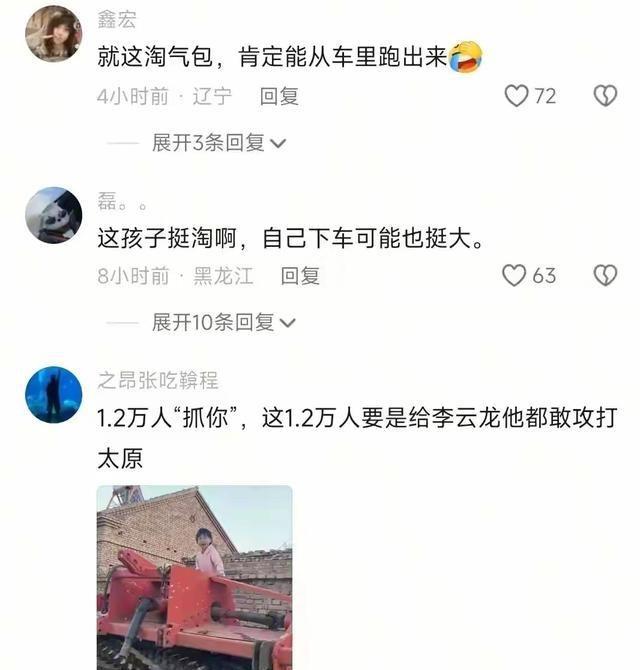The width and height of the screenshot is (640, 670).
Task: Like 鑫宏's comment with 72 likes
Action: click(516, 96)
